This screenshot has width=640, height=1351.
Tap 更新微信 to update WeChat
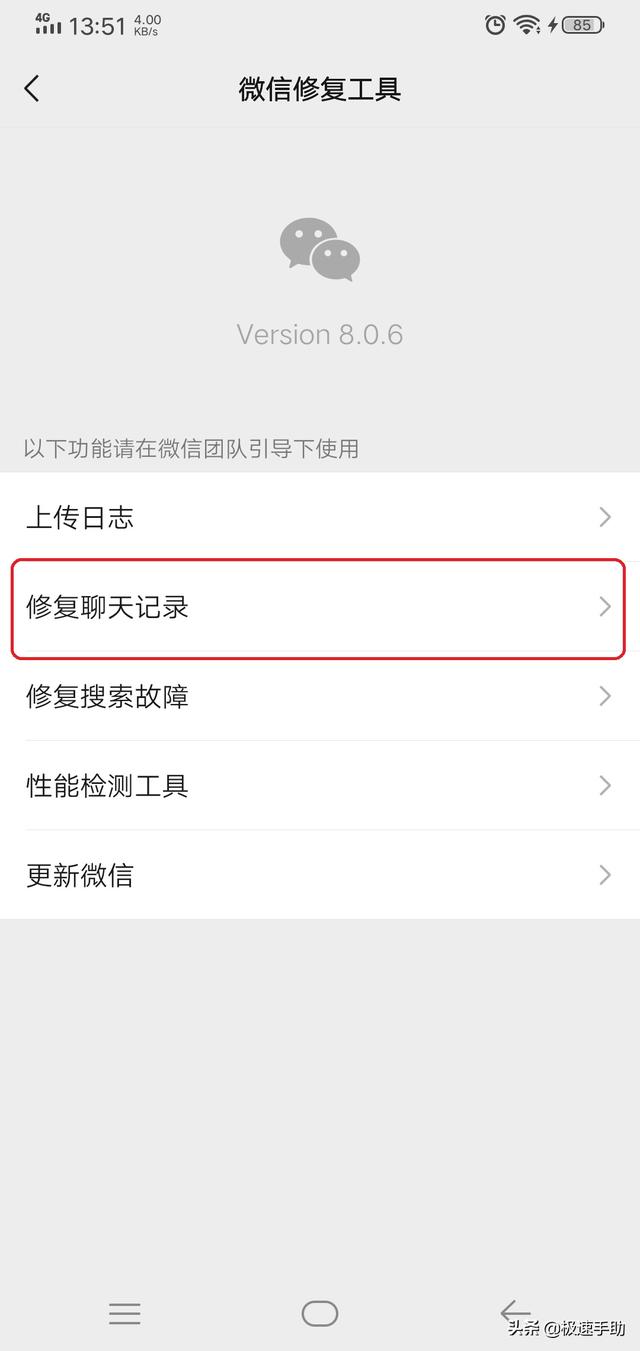click(x=320, y=875)
